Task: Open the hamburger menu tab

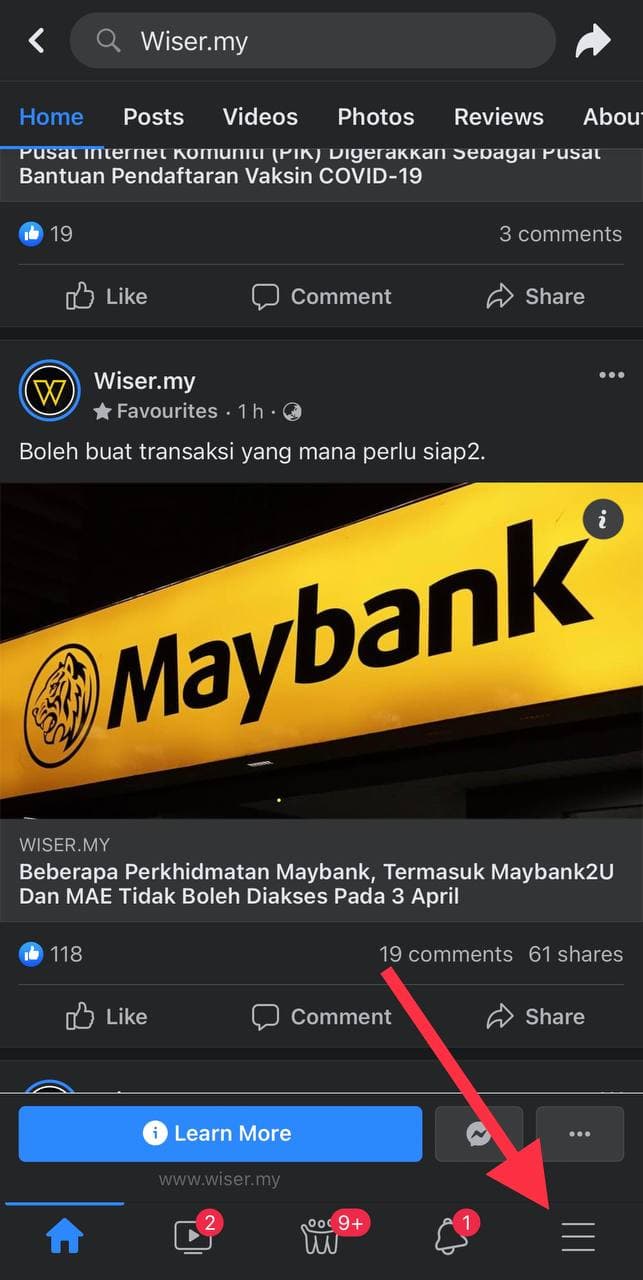Action: tap(578, 1237)
